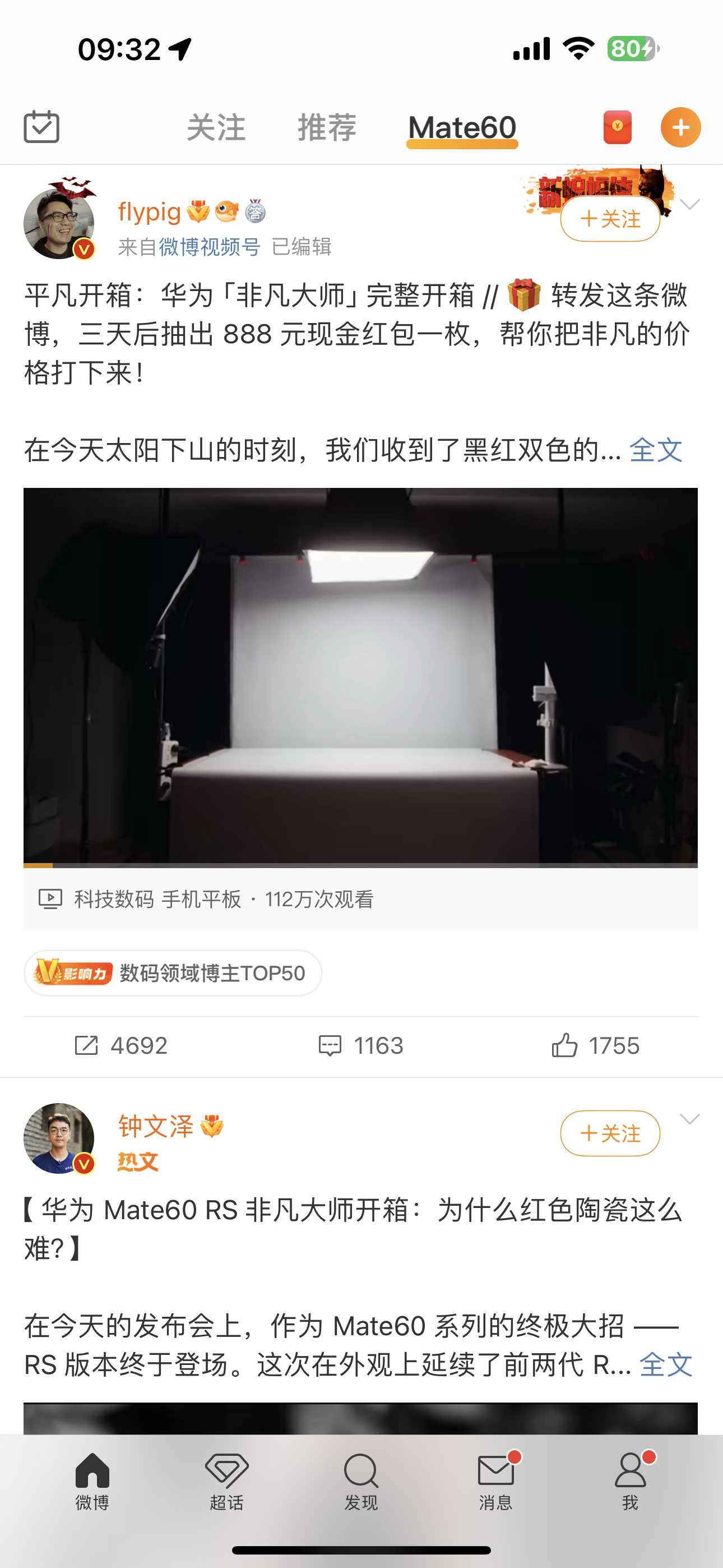Image resolution: width=723 pixels, height=1568 pixels.
Task: Open the 数码领域博主TOP50 badge
Action: (x=173, y=972)
